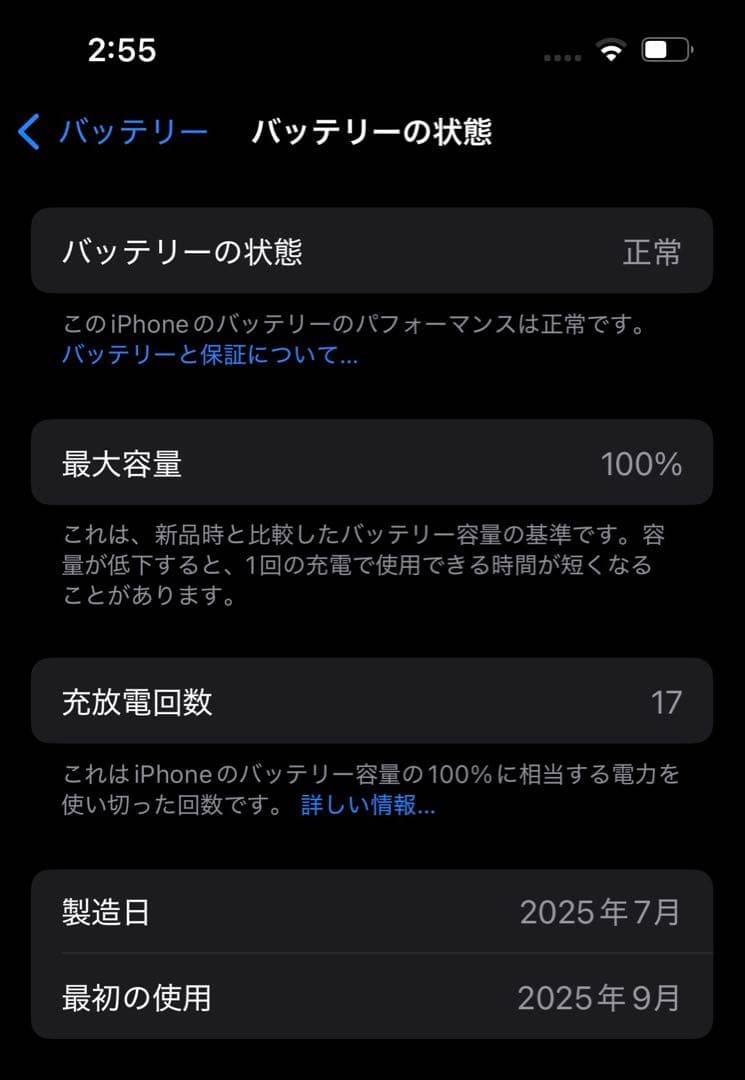745x1080 pixels.
Task: Tap the clock showing 2:55
Action: [x=122, y=52]
